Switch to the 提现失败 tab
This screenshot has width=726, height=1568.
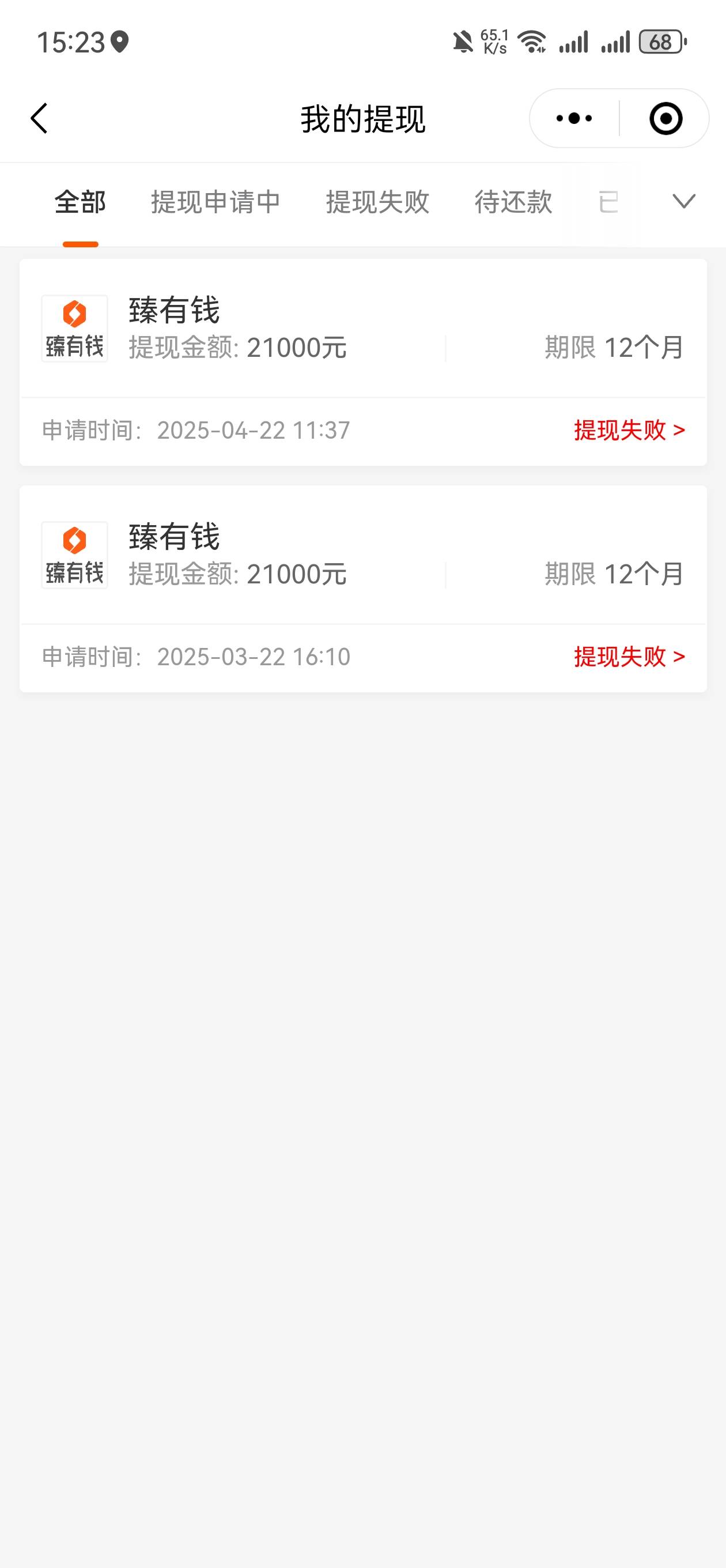pyautogui.click(x=377, y=202)
